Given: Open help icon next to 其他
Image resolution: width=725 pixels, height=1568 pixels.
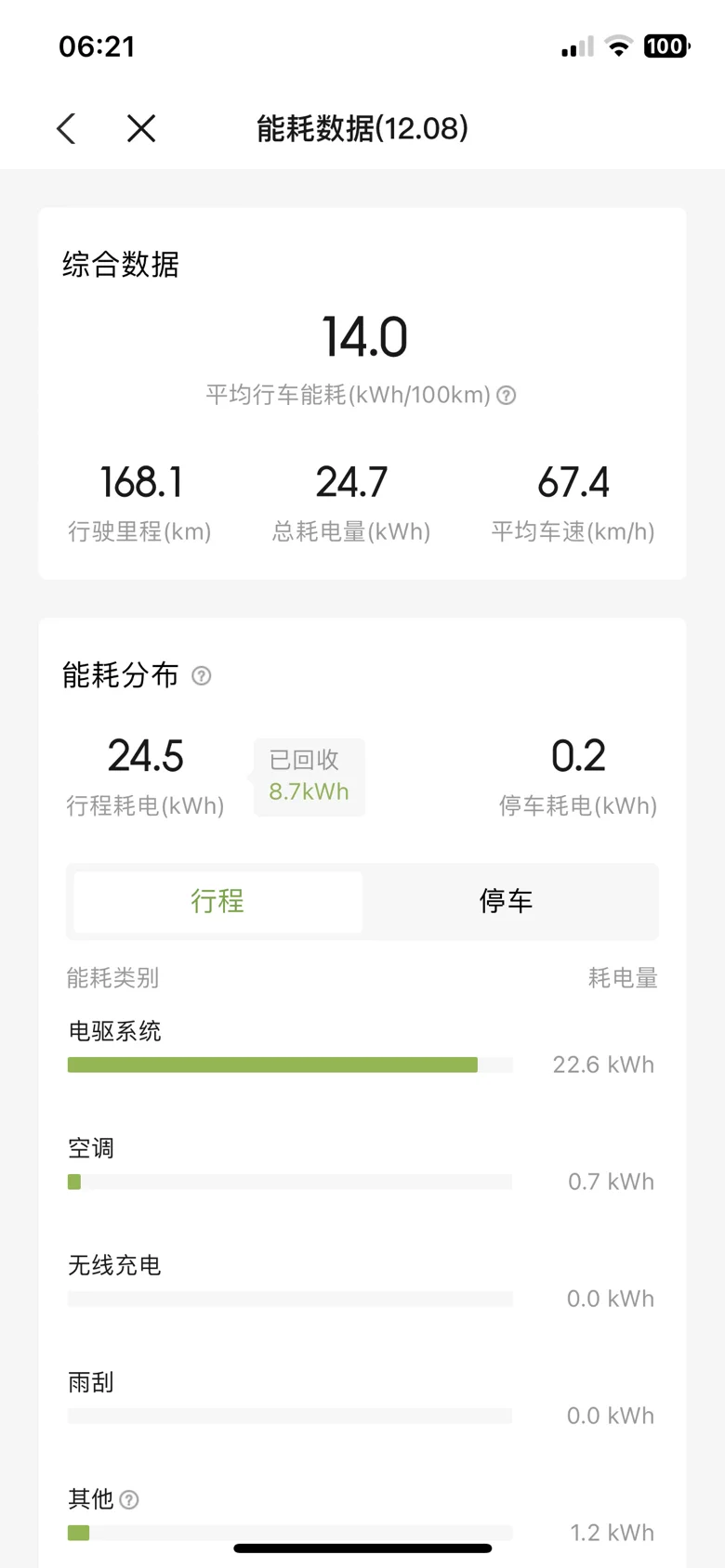Looking at the screenshot, I should click(x=129, y=1499).
